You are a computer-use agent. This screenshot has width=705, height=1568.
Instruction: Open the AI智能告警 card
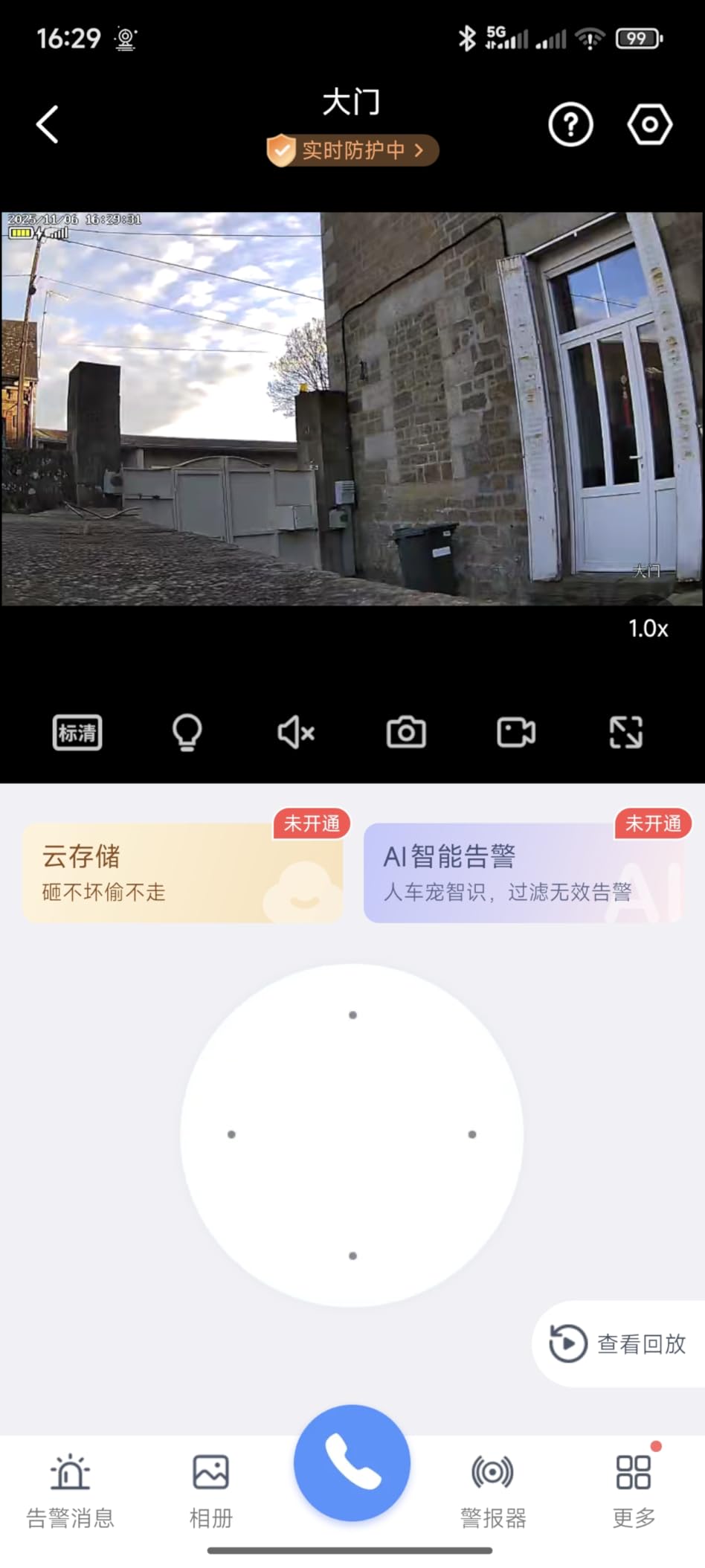(x=523, y=873)
